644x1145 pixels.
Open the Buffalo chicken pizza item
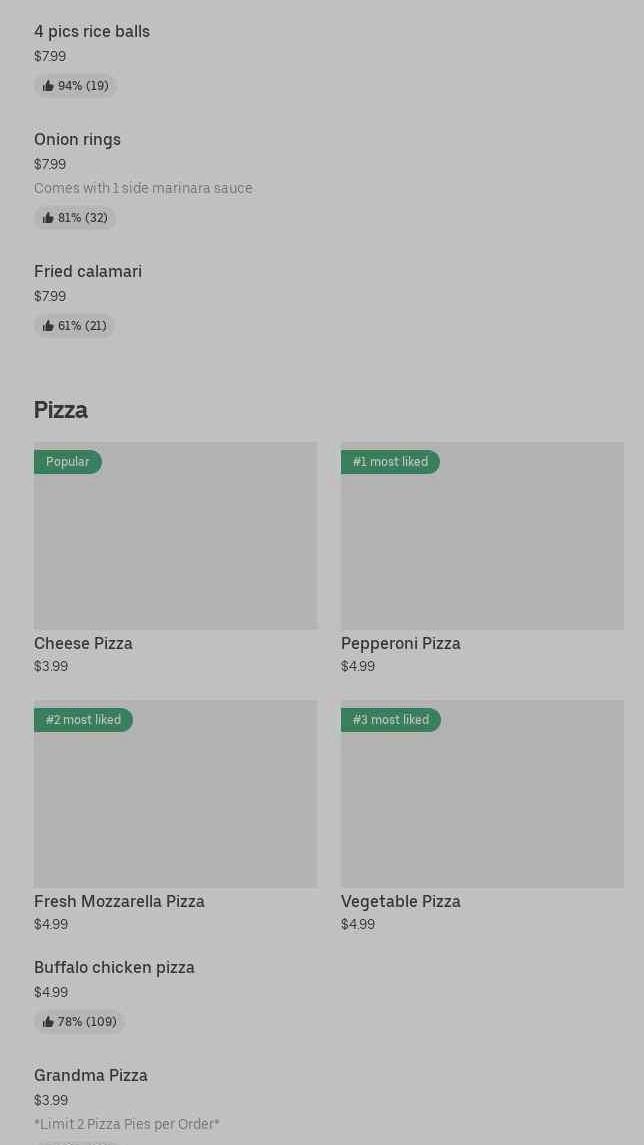click(x=114, y=968)
